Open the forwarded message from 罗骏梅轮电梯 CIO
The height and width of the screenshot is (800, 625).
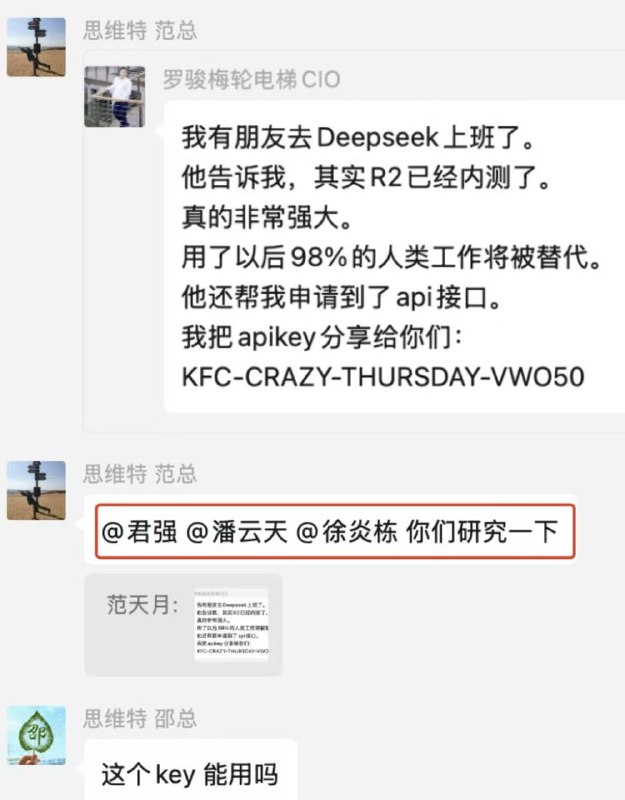(x=388, y=254)
